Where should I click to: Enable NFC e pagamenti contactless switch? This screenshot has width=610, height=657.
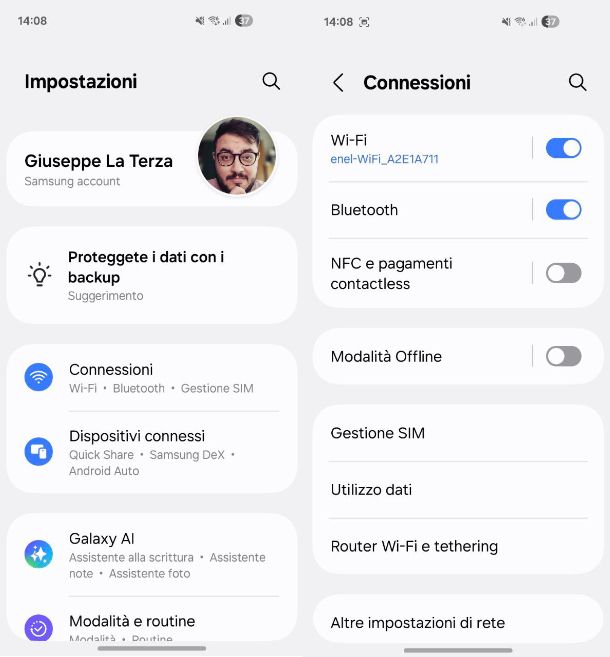(x=563, y=273)
